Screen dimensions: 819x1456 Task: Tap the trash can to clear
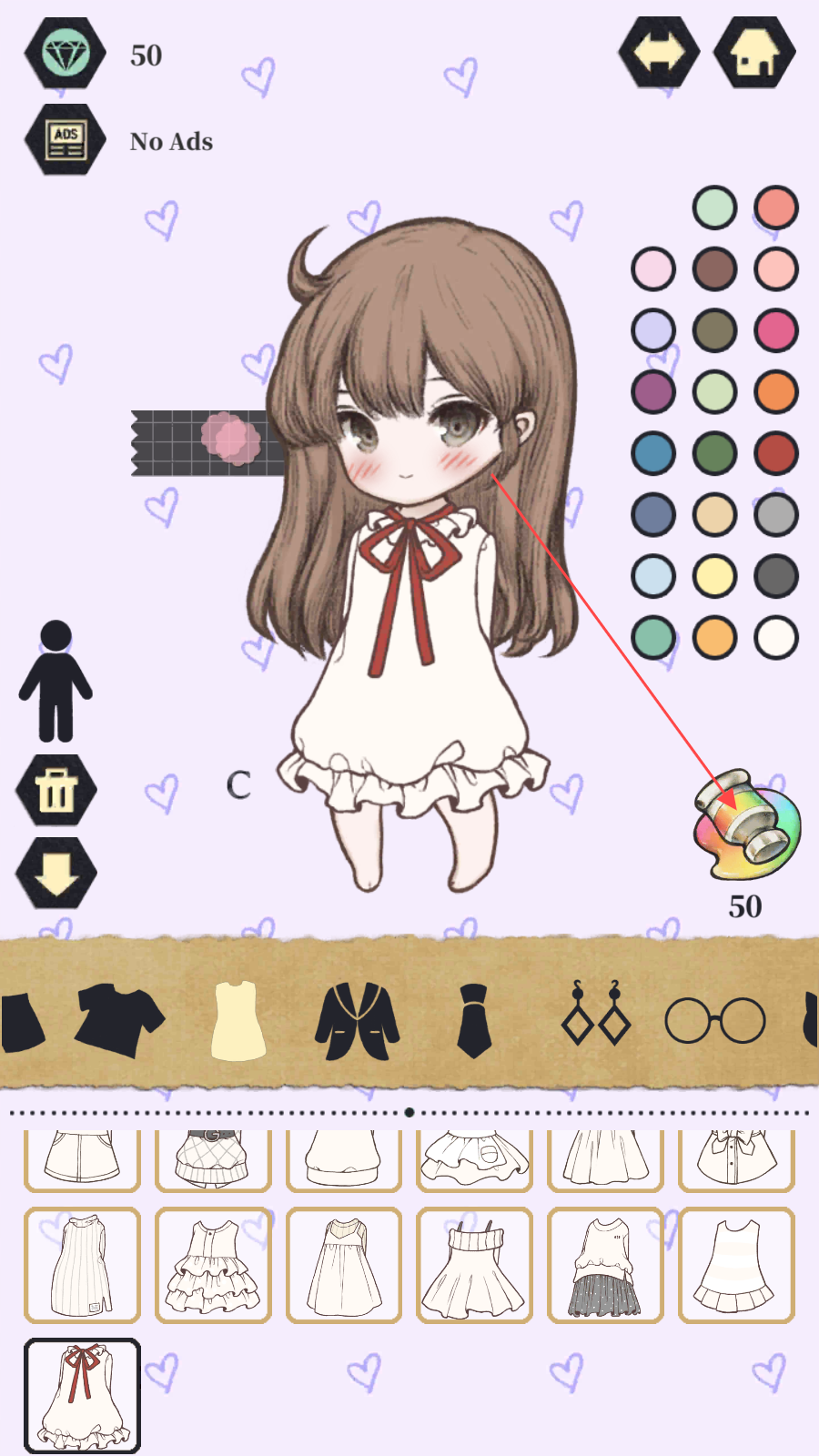pyautogui.click(x=56, y=790)
